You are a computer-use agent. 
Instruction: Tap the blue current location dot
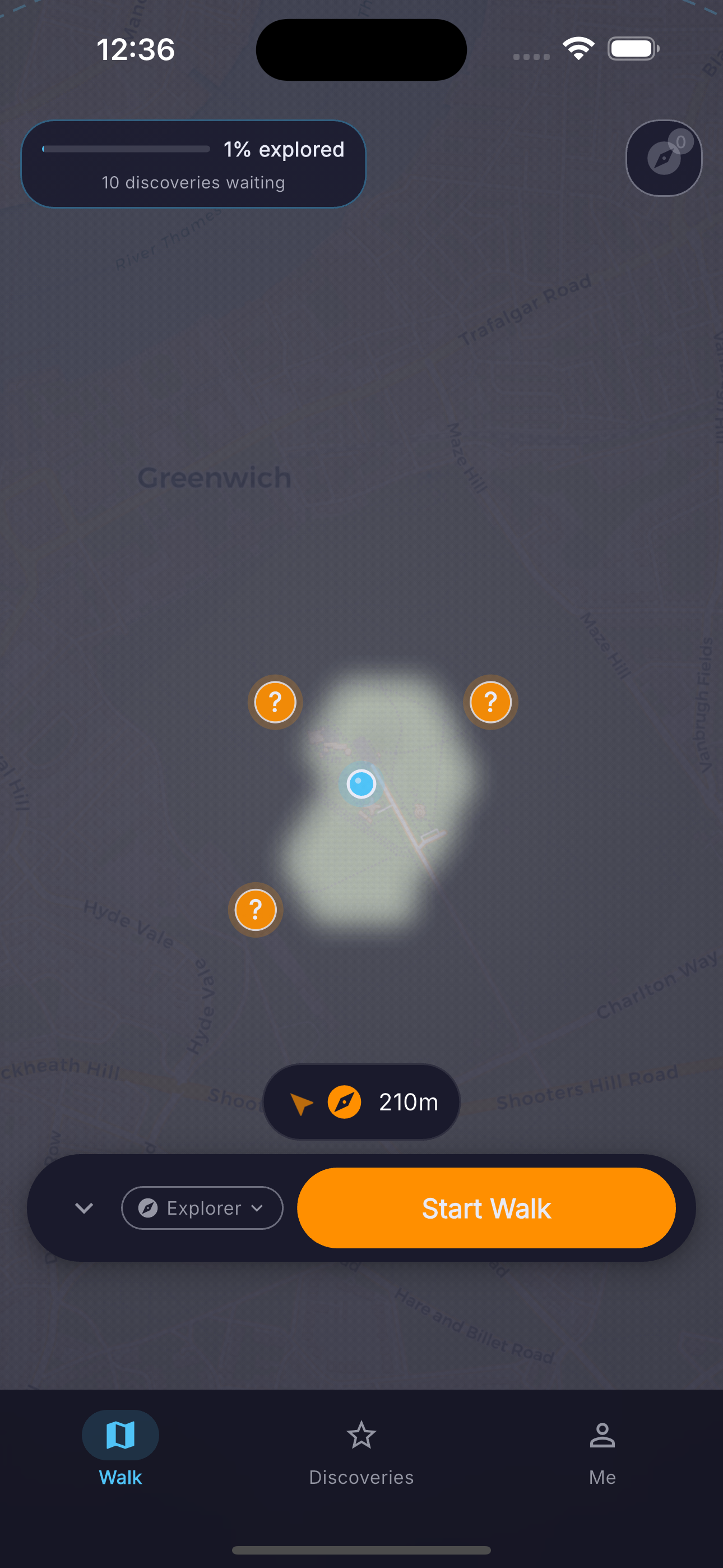coord(361,784)
